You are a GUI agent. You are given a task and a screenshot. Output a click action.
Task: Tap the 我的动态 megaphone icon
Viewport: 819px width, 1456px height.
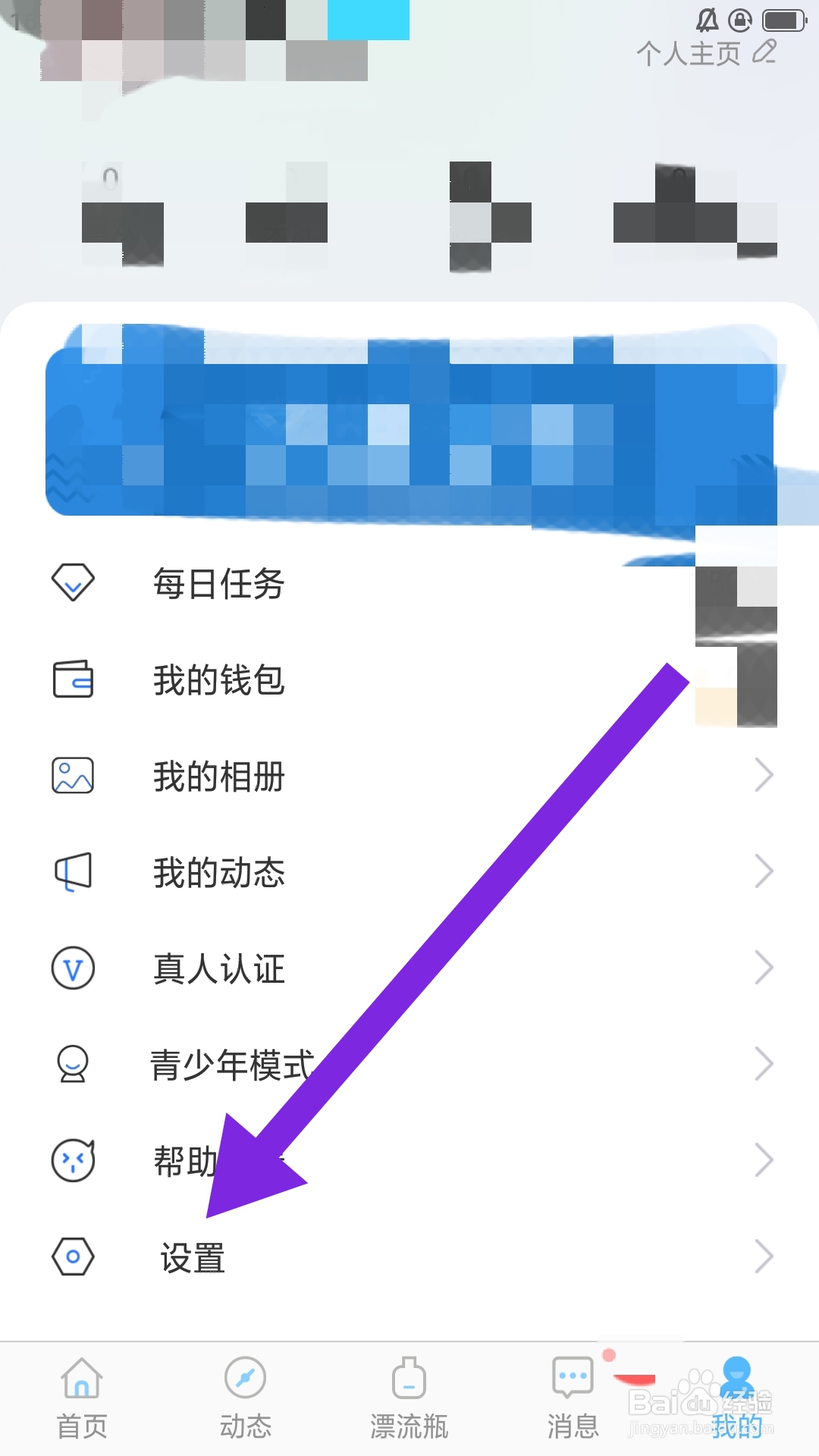click(x=72, y=871)
